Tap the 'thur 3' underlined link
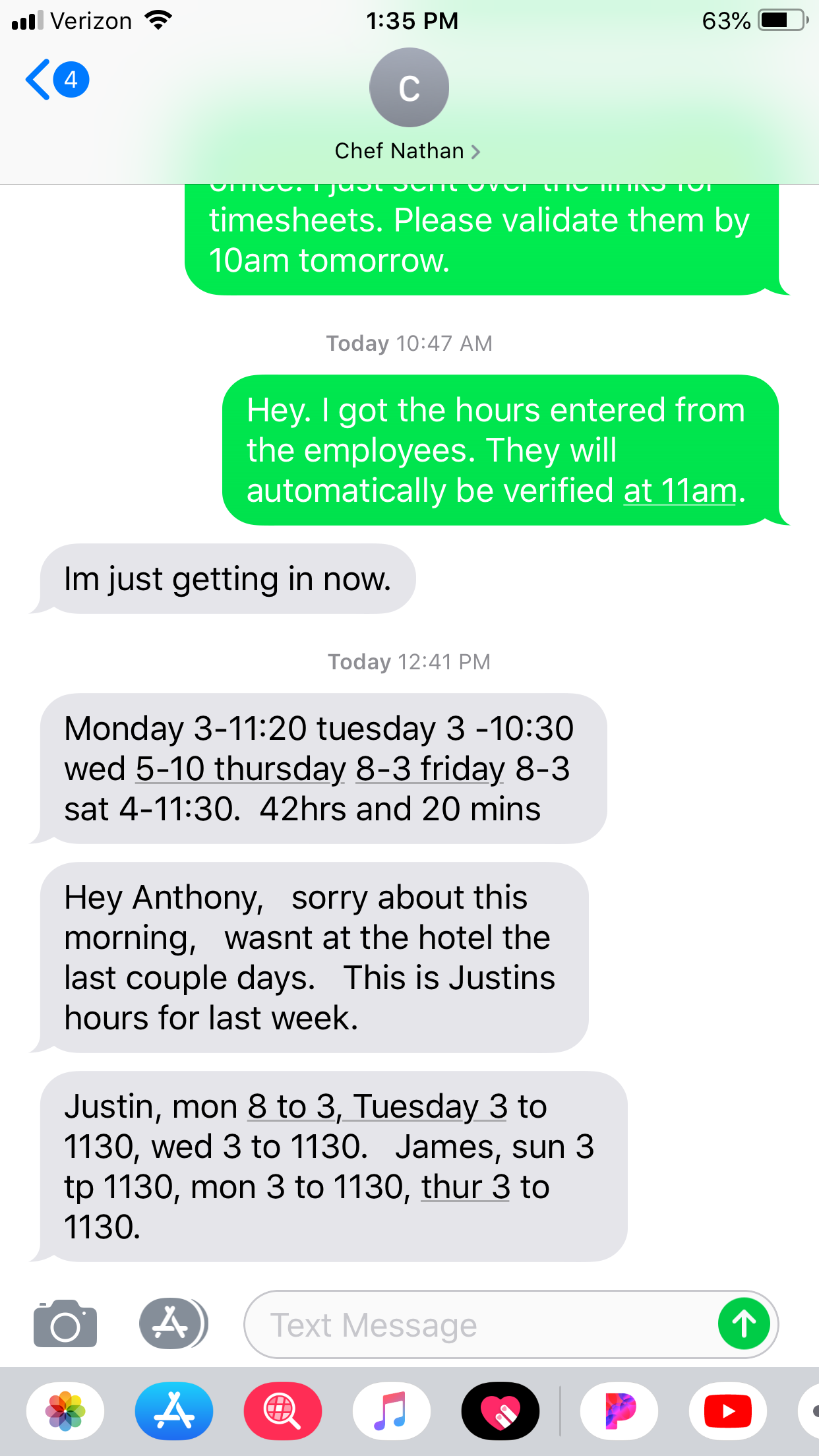The image size is (819, 1456). (x=466, y=1188)
